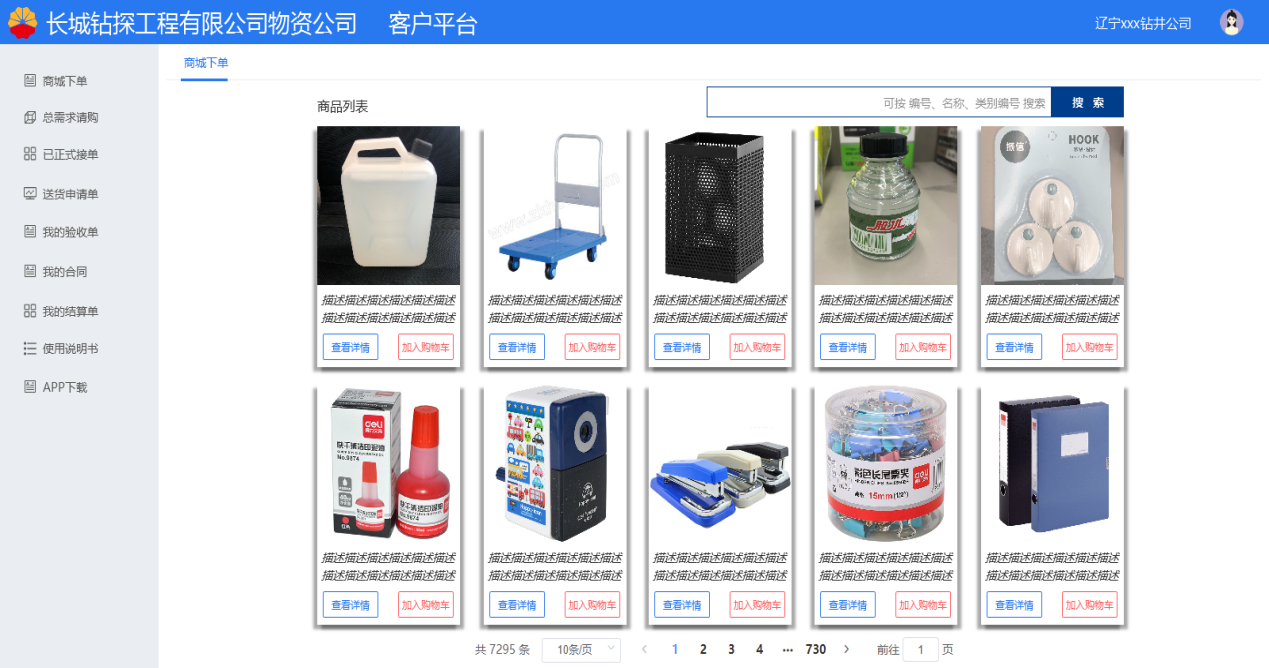
Task: View details of the white plastic jug
Action: (x=350, y=347)
